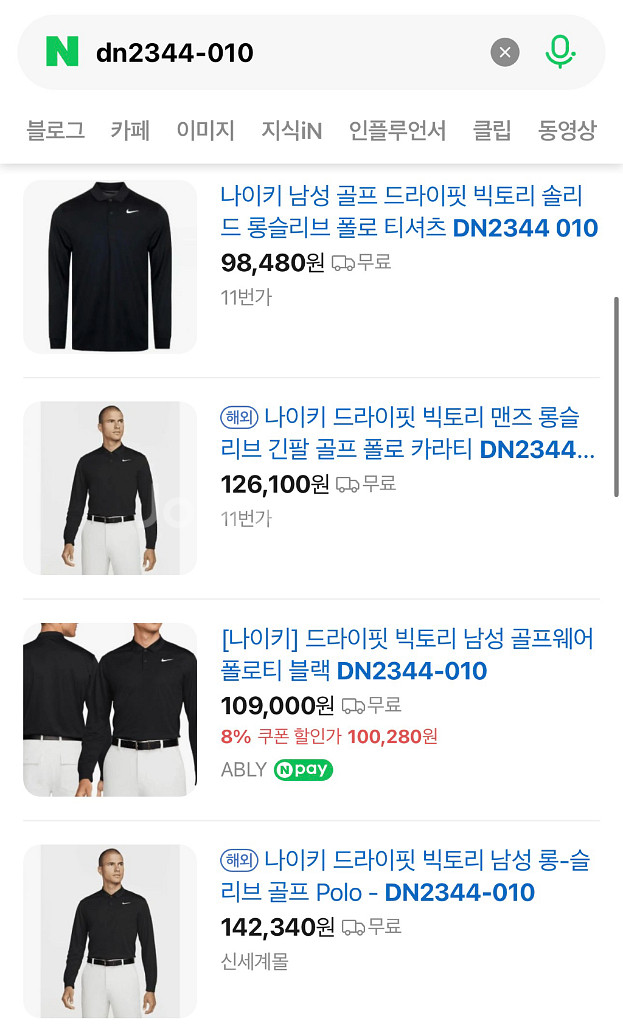623x1024 pixels.
Task: Switch to the 블로그 tab
Action: pos(55,130)
